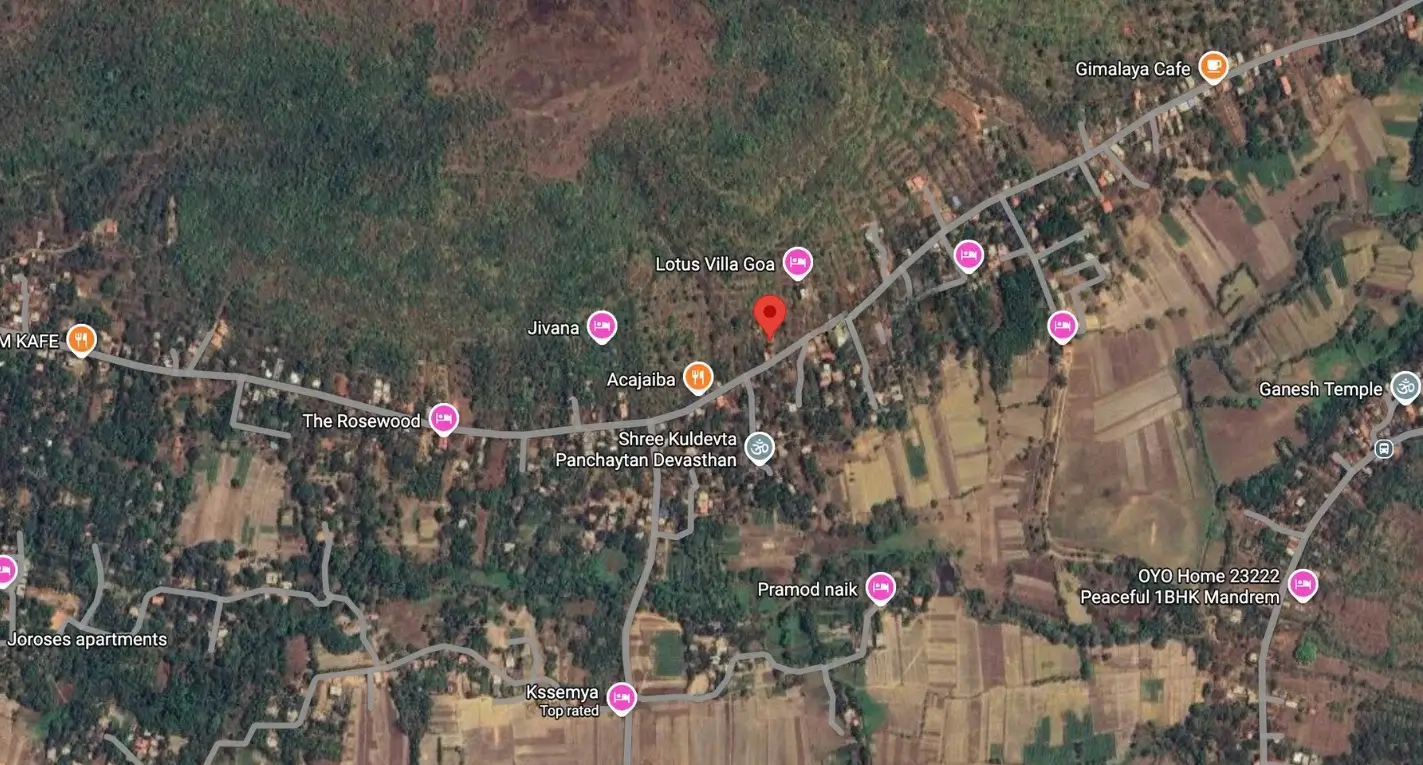Select the red dropped location pin
The width and height of the screenshot is (1423, 765).
click(768, 316)
